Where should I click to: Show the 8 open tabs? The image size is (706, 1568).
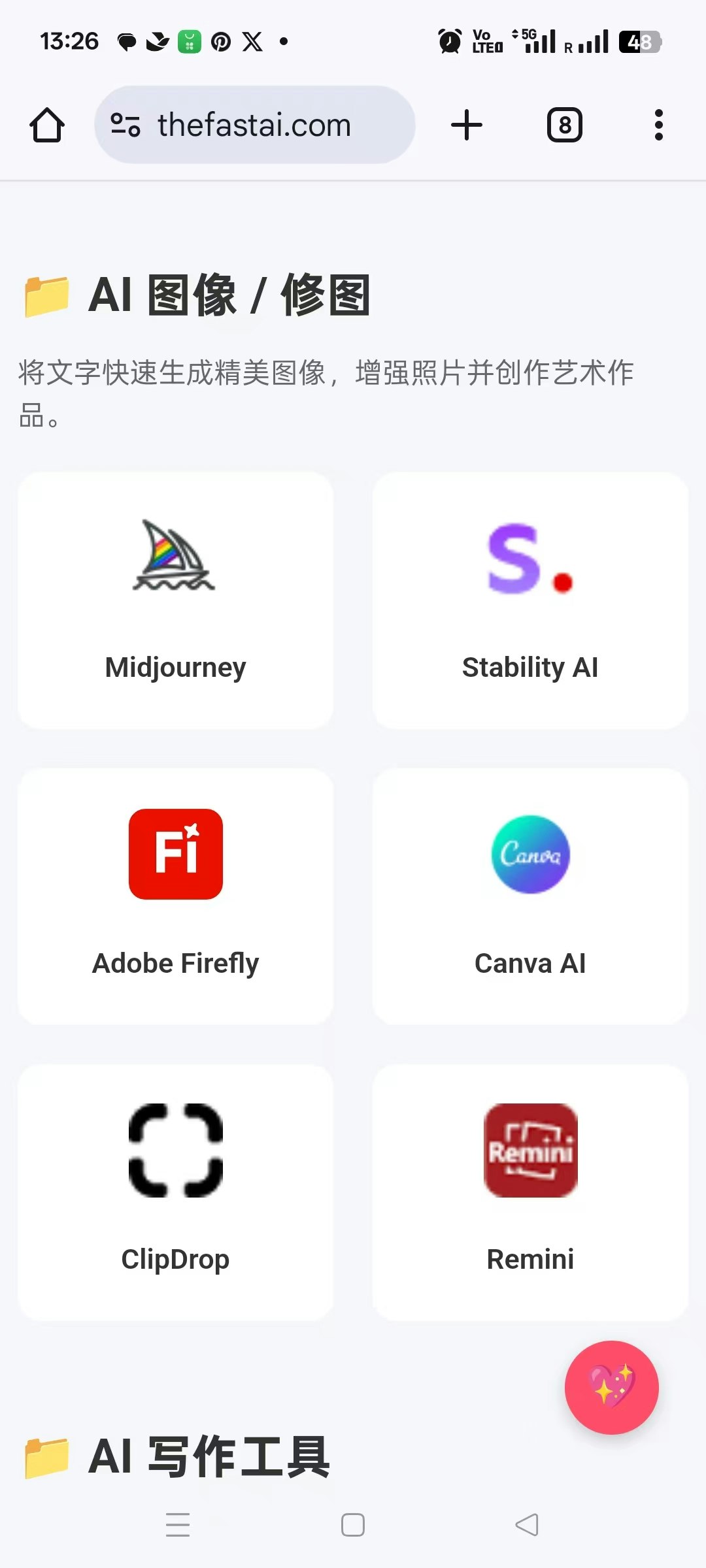point(564,125)
